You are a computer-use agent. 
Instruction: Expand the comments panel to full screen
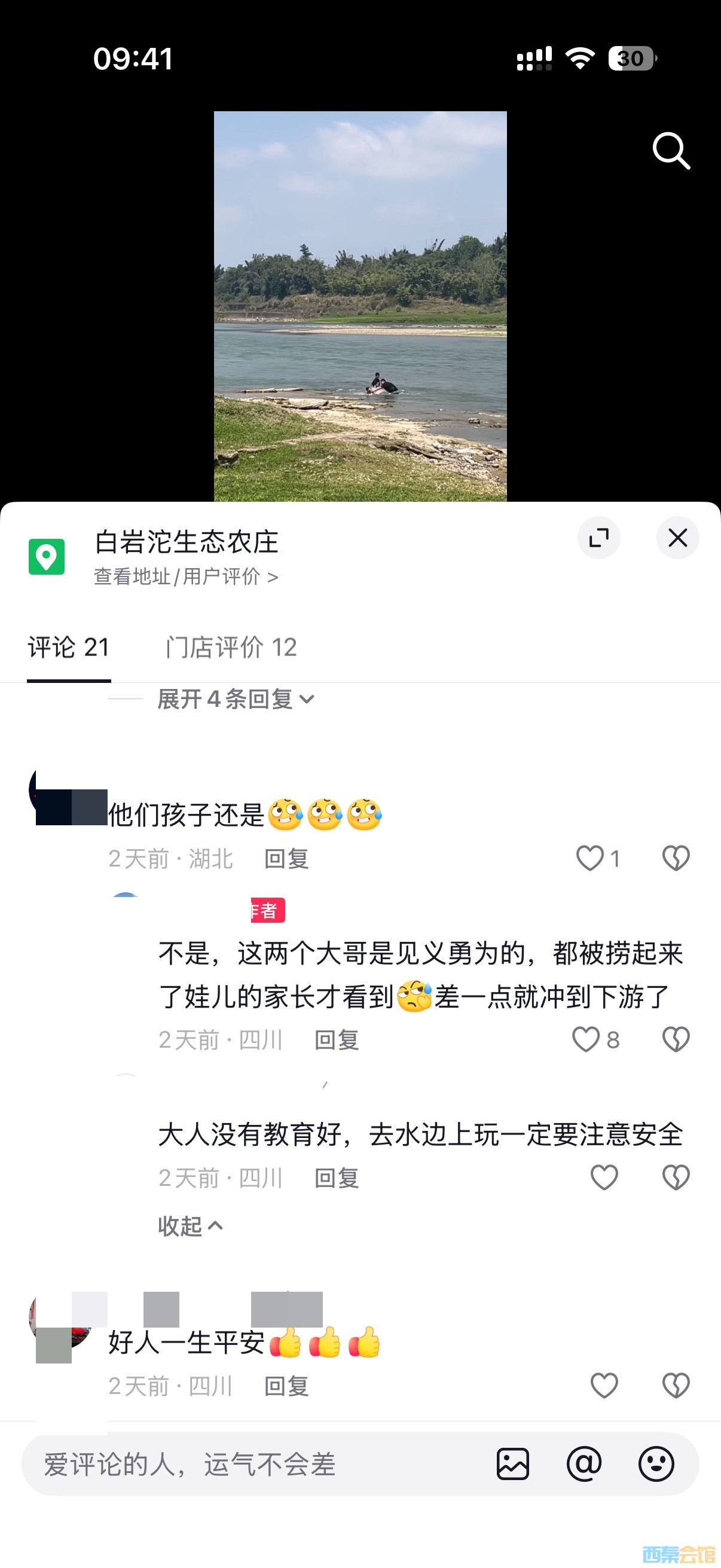598,538
